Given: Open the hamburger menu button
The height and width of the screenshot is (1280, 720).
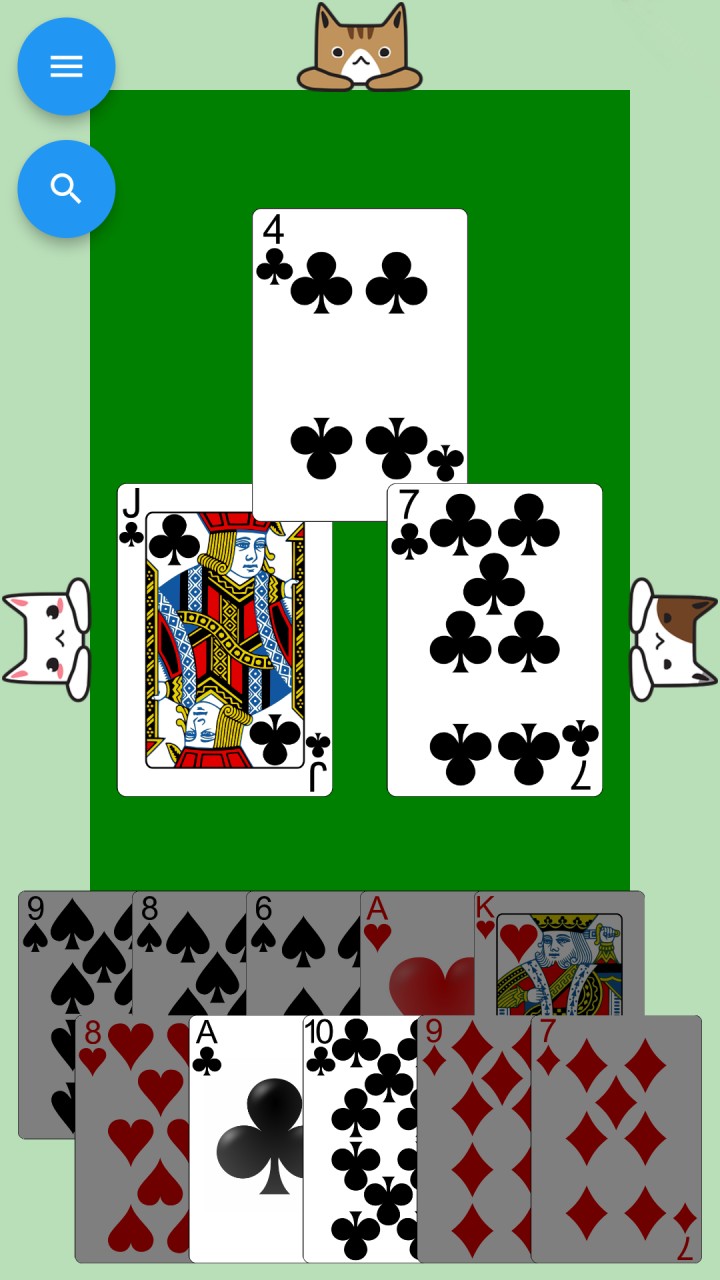Looking at the screenshot, I should [x=66, y=66].
